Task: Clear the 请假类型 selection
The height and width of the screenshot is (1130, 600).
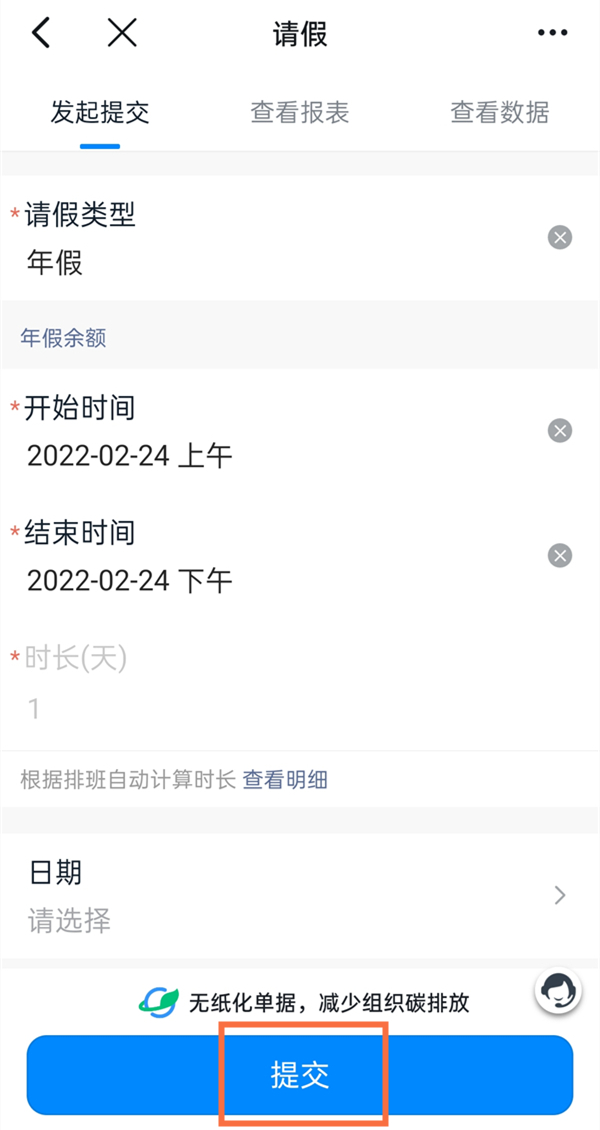Action: pos(560,238)
